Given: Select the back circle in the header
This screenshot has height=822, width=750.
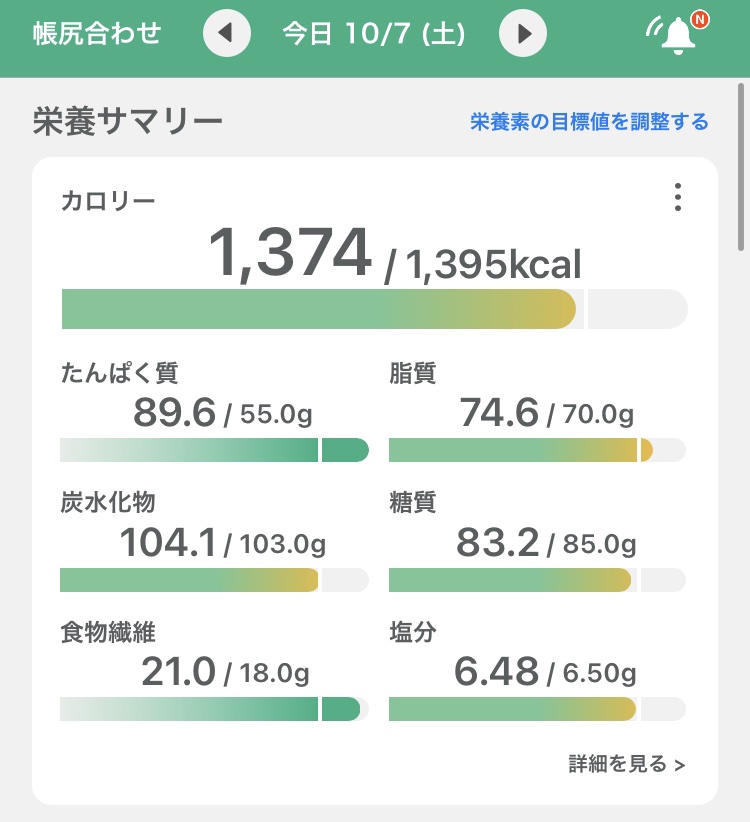Looking at the screenshot, I should [x=228, y=32].
